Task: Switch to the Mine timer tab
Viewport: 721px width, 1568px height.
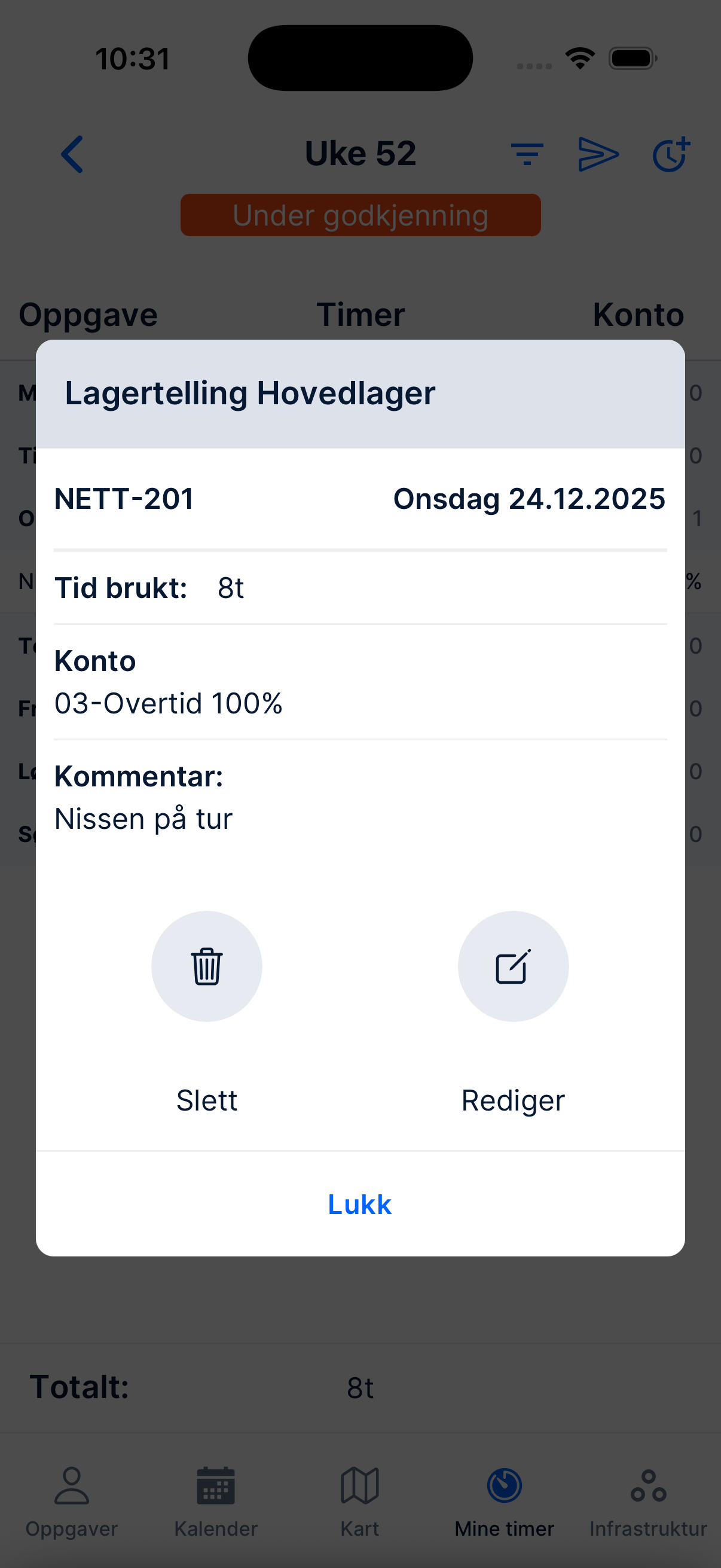Action: 504,1503
